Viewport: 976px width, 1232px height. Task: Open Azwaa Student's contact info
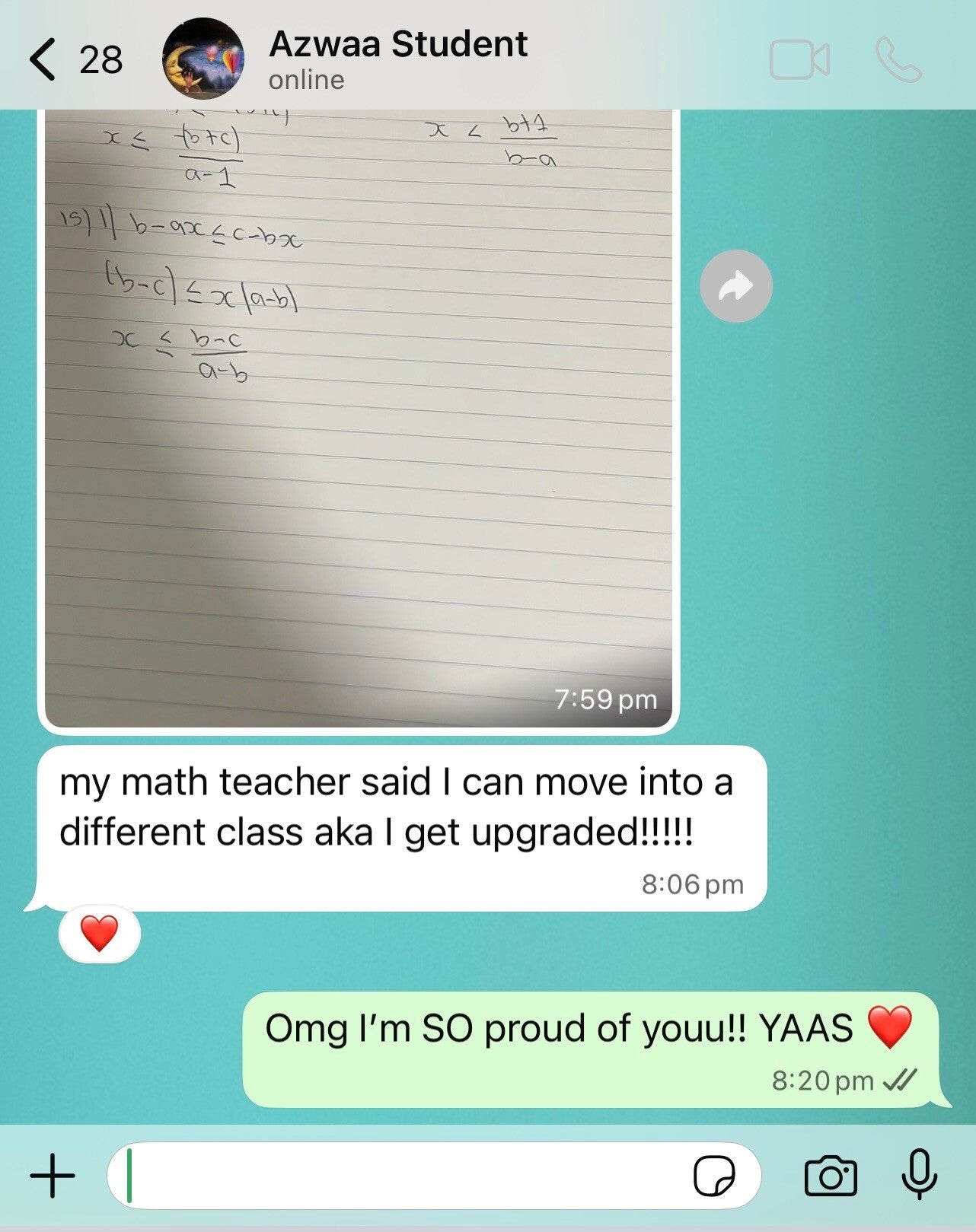click(x=397, y=59)
